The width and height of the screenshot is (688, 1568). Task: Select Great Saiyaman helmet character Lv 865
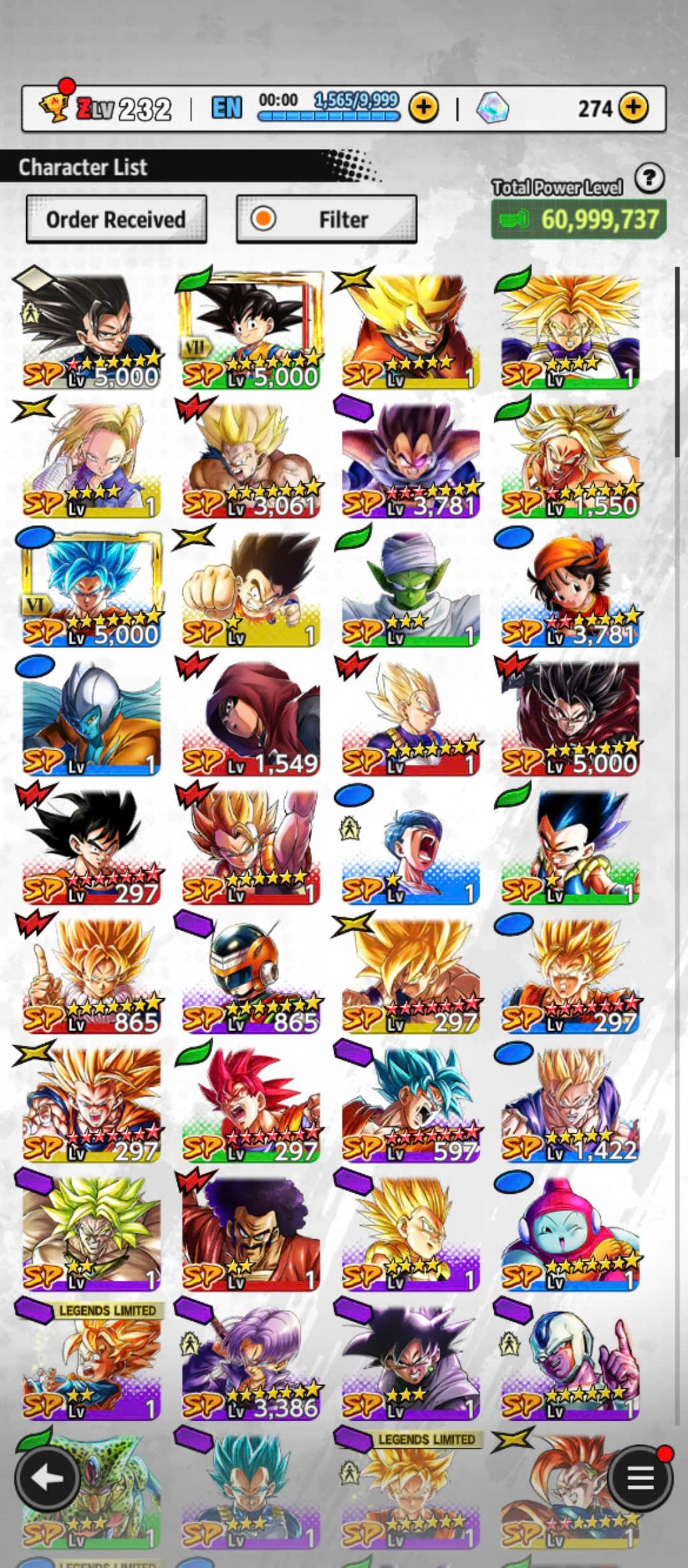(251, 975)
